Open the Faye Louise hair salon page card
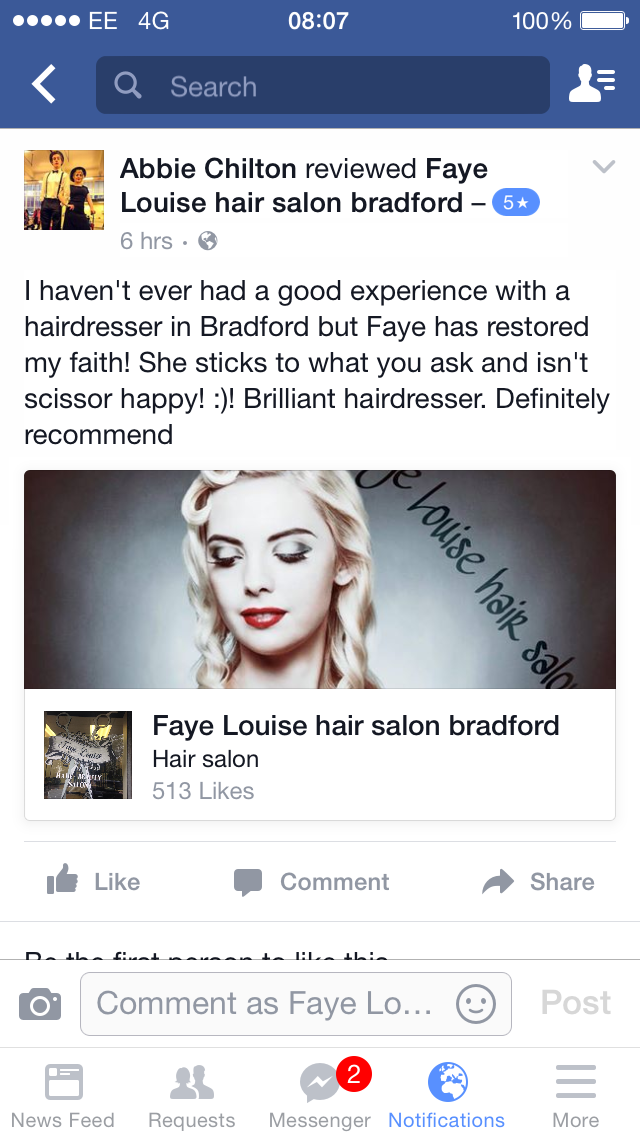The image size is (640, 1136). [x=320, y=754]
